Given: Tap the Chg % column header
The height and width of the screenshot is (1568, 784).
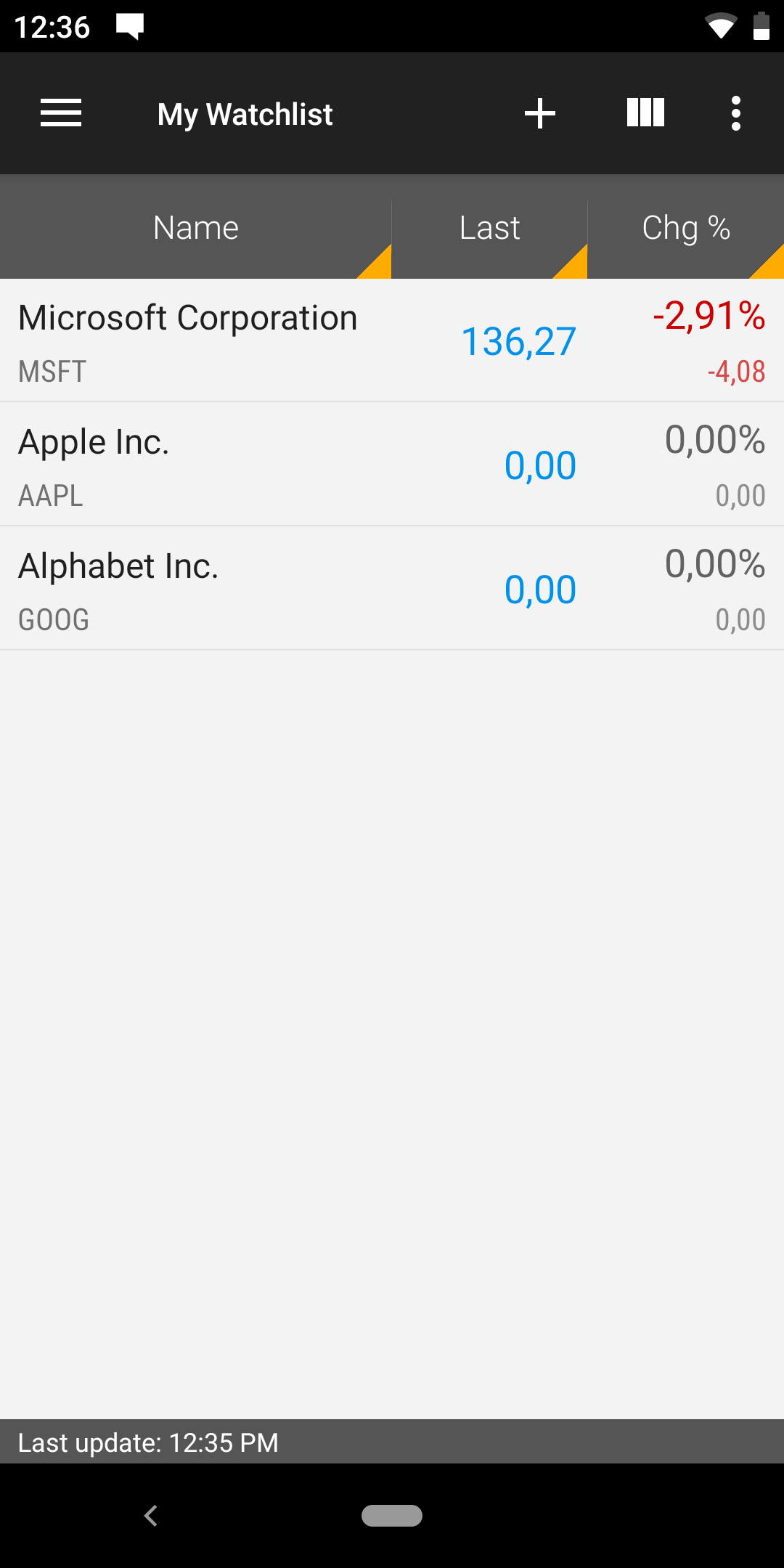Looking at the screenshot, I should (686, 227).
